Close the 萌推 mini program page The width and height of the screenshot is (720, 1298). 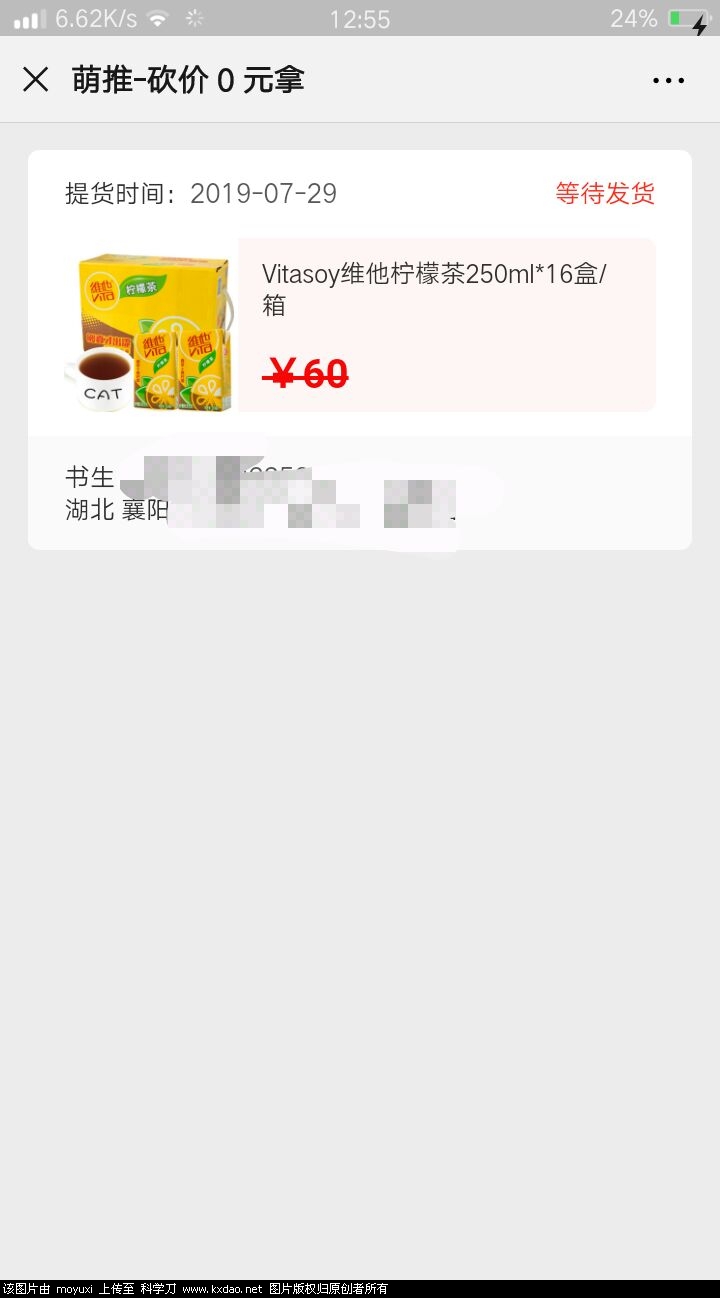[35, 80]
